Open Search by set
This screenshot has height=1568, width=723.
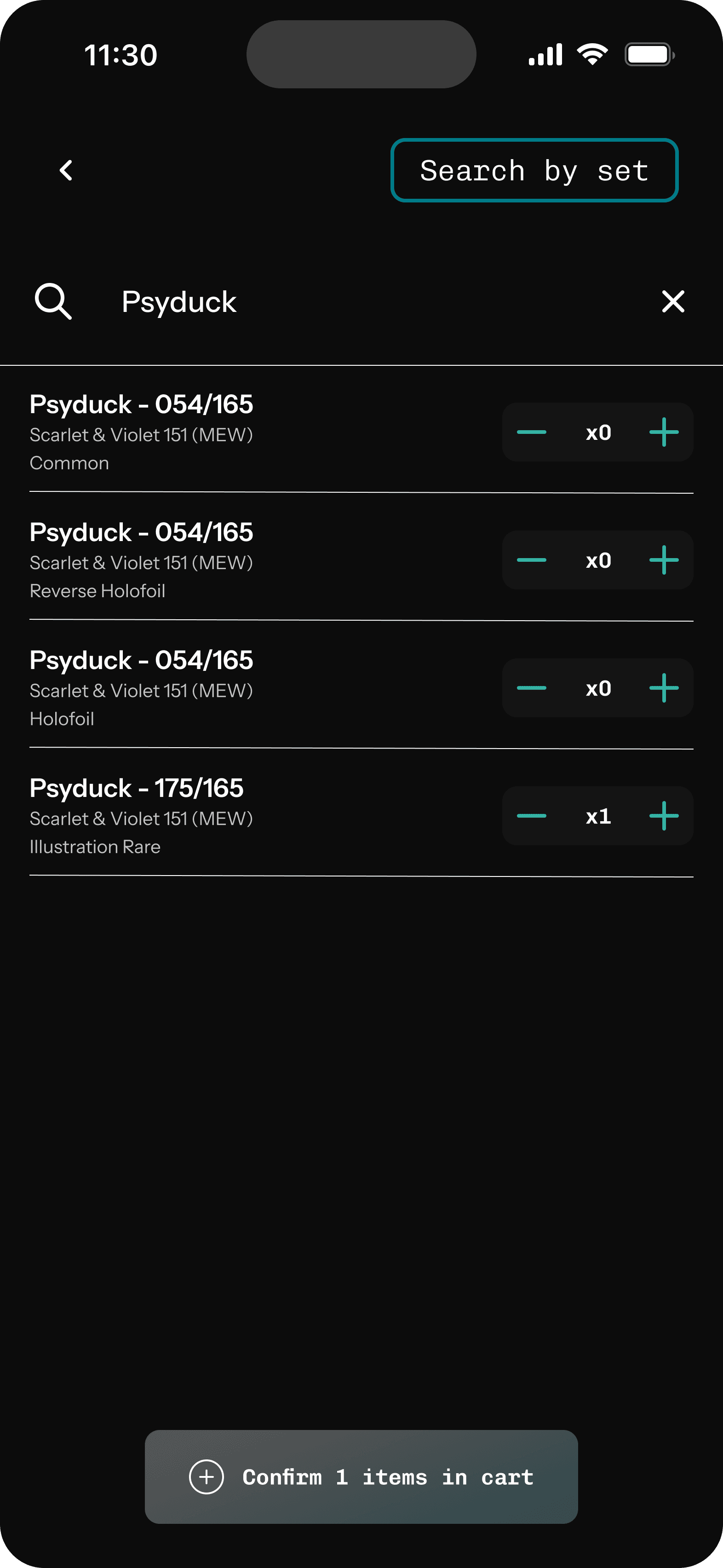pyautogui.click(x=534, y=170)
